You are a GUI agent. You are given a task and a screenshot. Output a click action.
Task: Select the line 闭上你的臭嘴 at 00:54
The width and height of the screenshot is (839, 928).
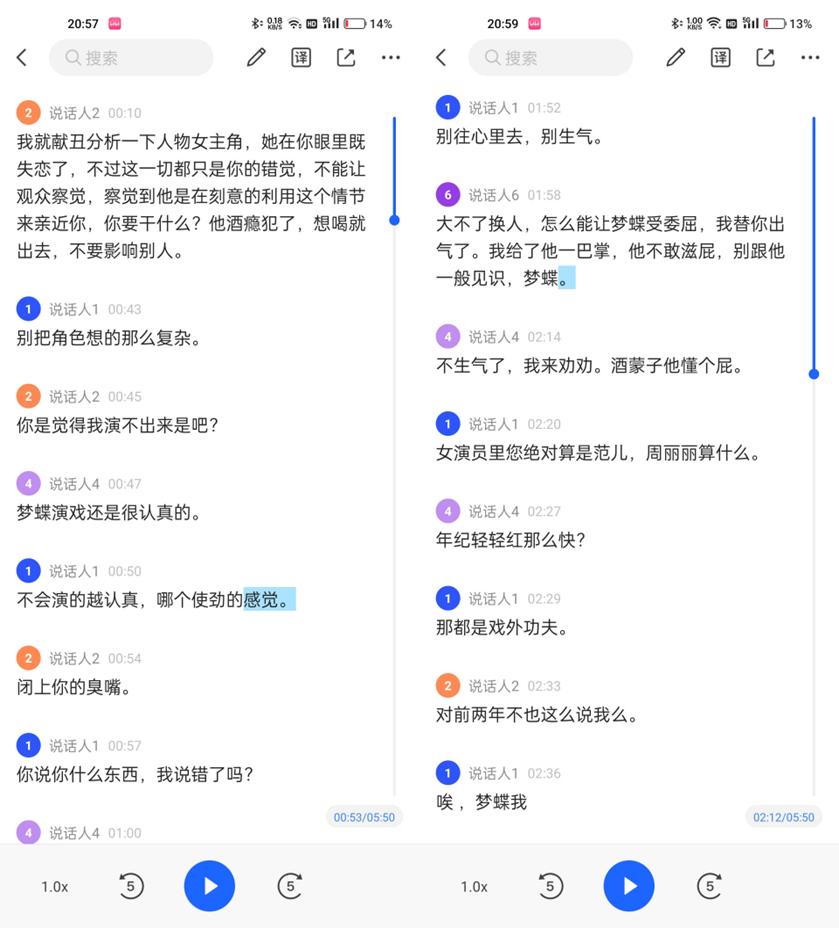click(x=75, y=687)
